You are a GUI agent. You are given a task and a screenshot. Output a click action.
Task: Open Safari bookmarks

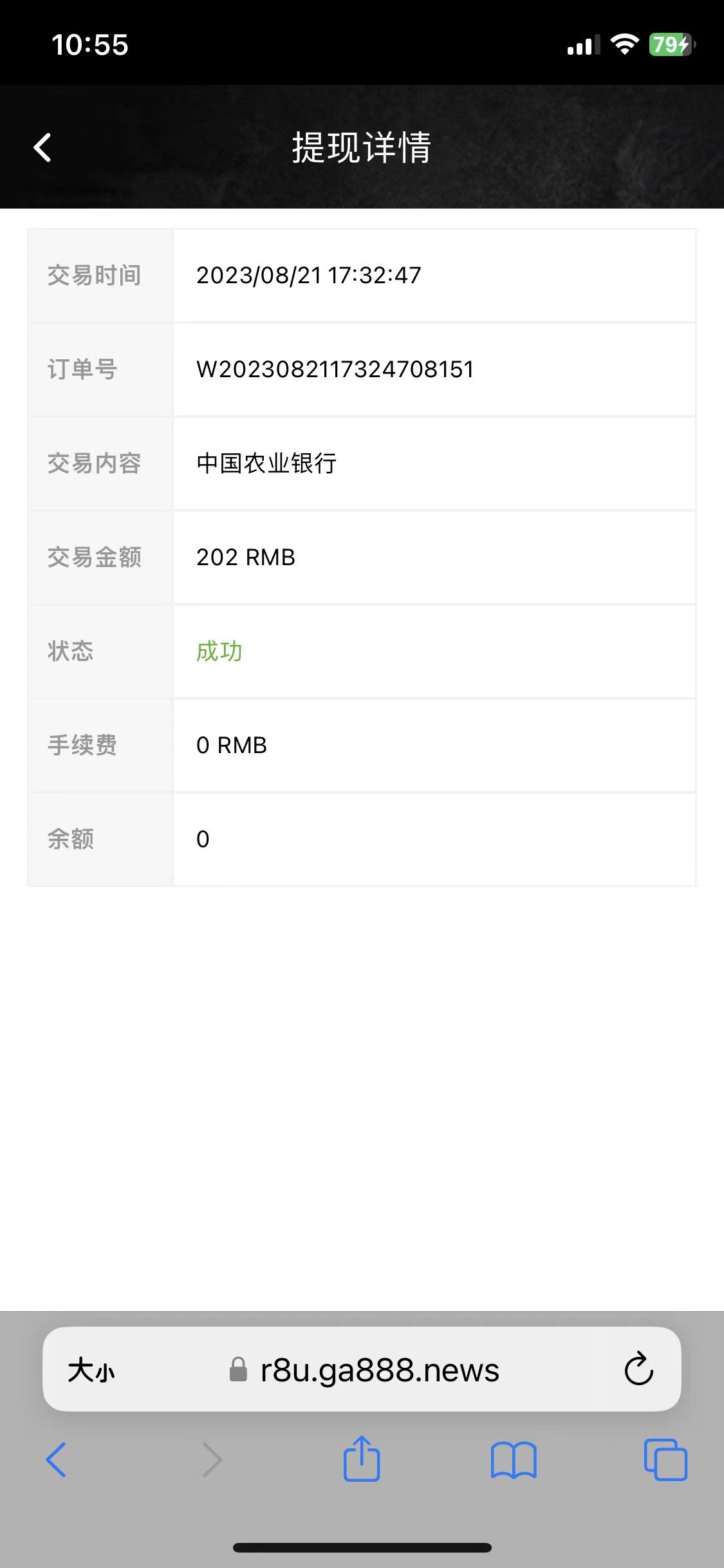tap(513, 1460)
